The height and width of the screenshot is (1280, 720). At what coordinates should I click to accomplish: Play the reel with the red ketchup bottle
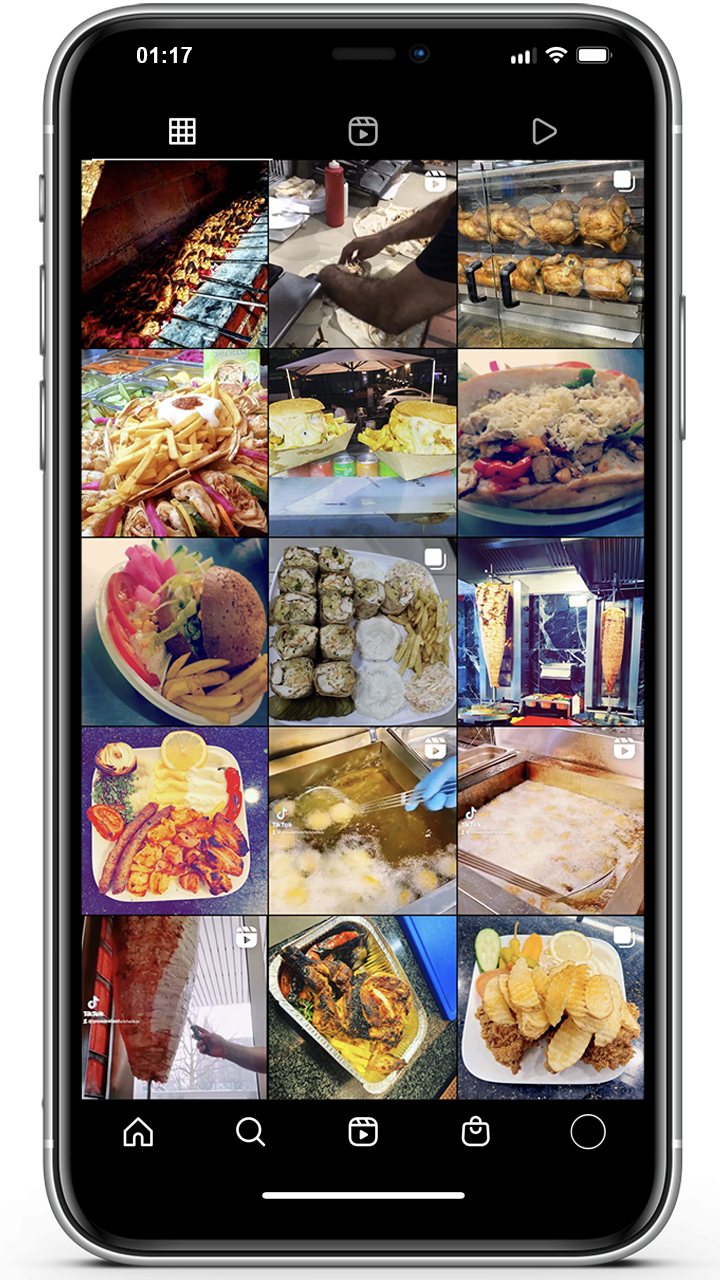pos(362,254)
